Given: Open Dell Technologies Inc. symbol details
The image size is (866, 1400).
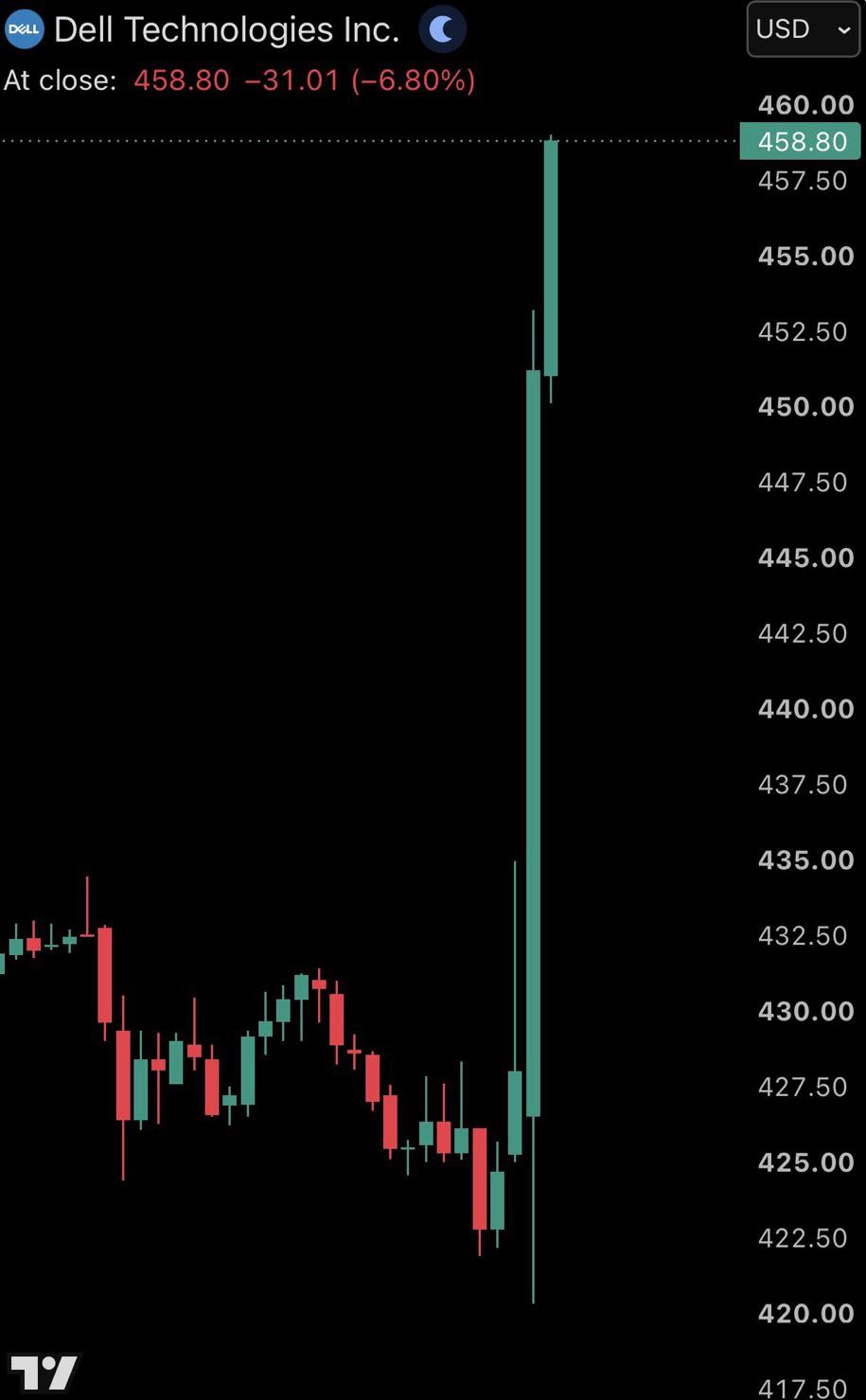Looking at the screenshot, I should (x=226, y=29).
